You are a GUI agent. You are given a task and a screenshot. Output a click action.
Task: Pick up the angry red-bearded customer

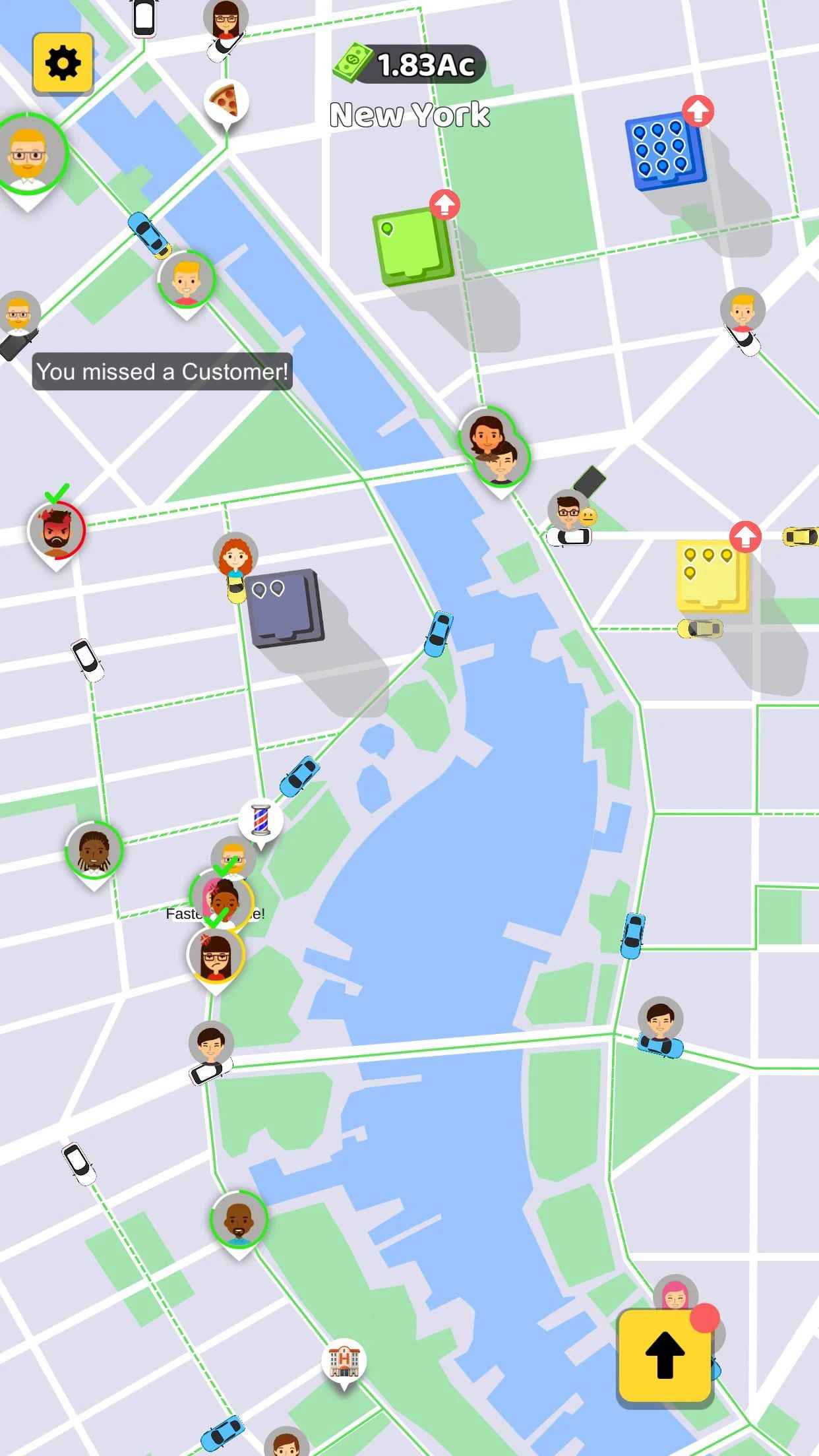coord(57,531)
